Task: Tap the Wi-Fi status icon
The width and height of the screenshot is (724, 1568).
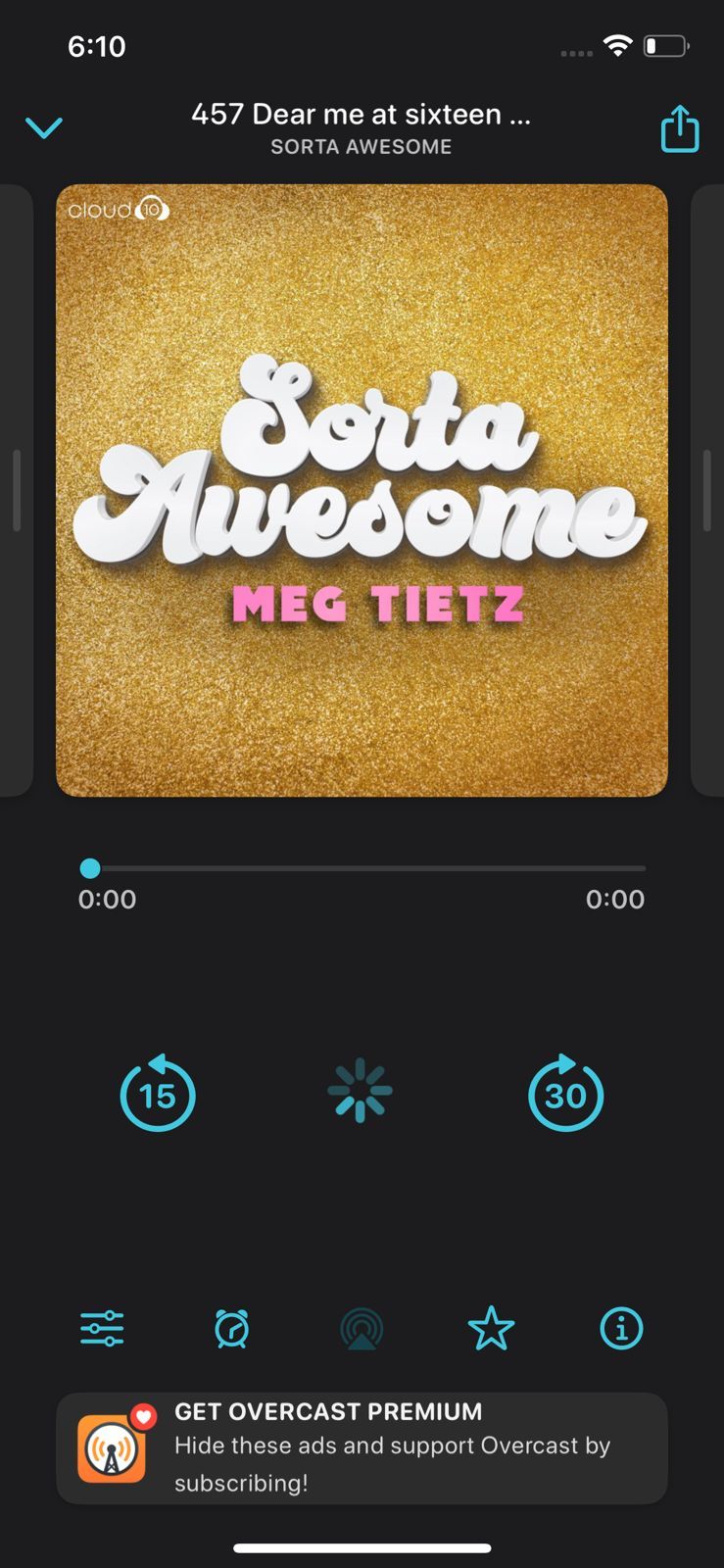Action: [x=616, y=45]
